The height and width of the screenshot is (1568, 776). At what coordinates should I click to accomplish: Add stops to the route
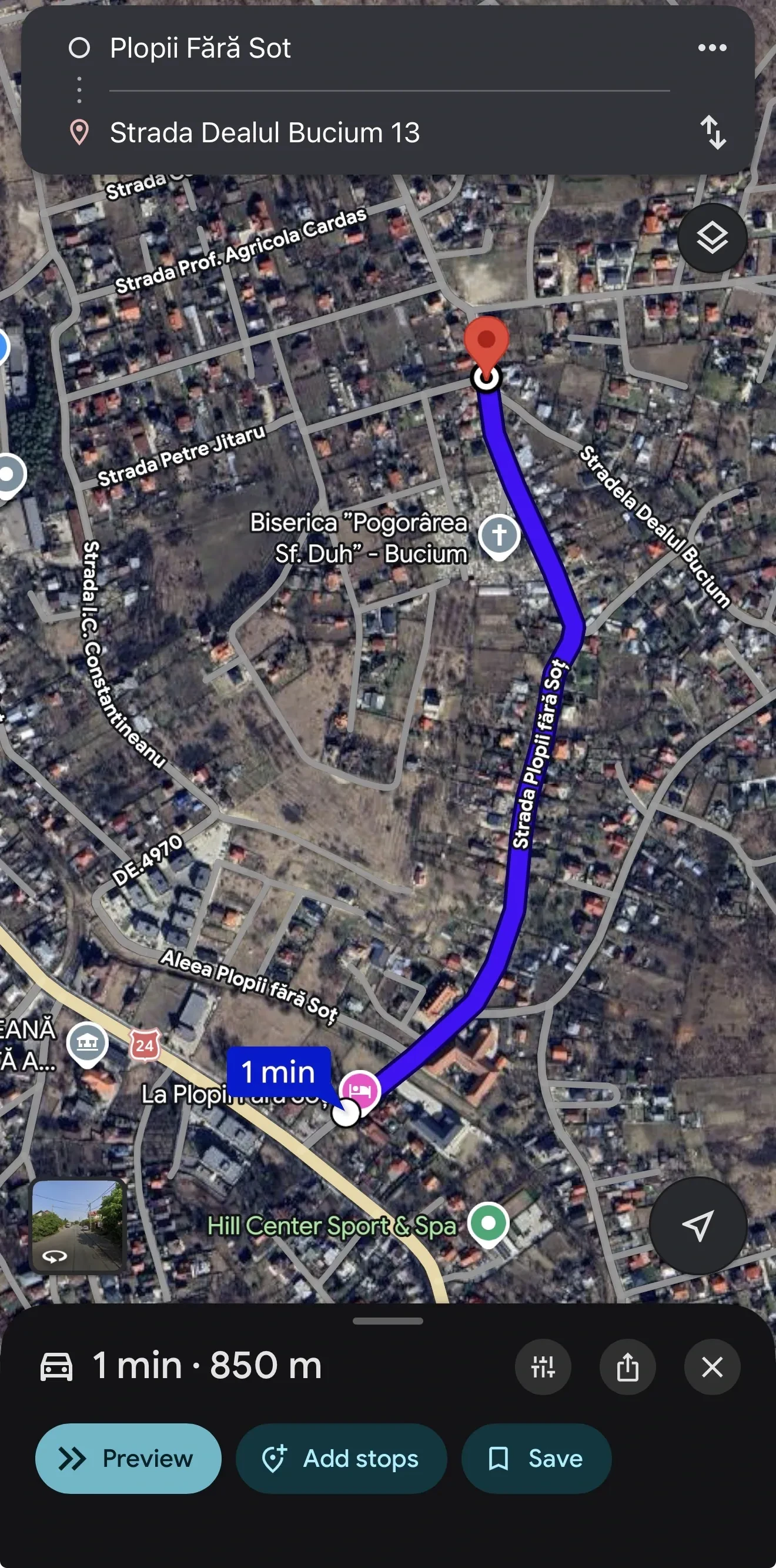pyautogui.click(x=342, y=1458)
